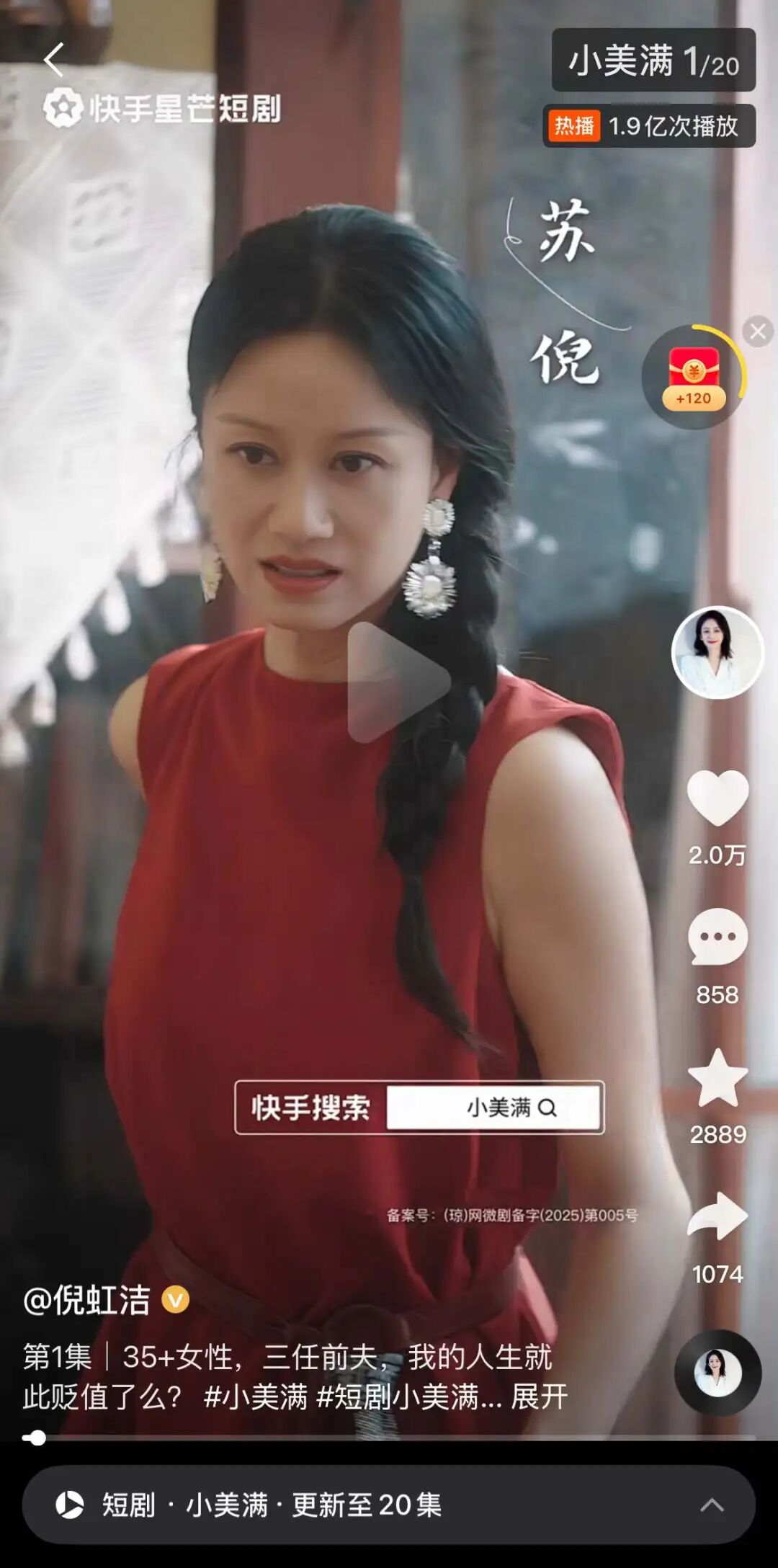Dismiss the red envelope reward widget
Viewport: 778px width, 1568px height.
757,331
